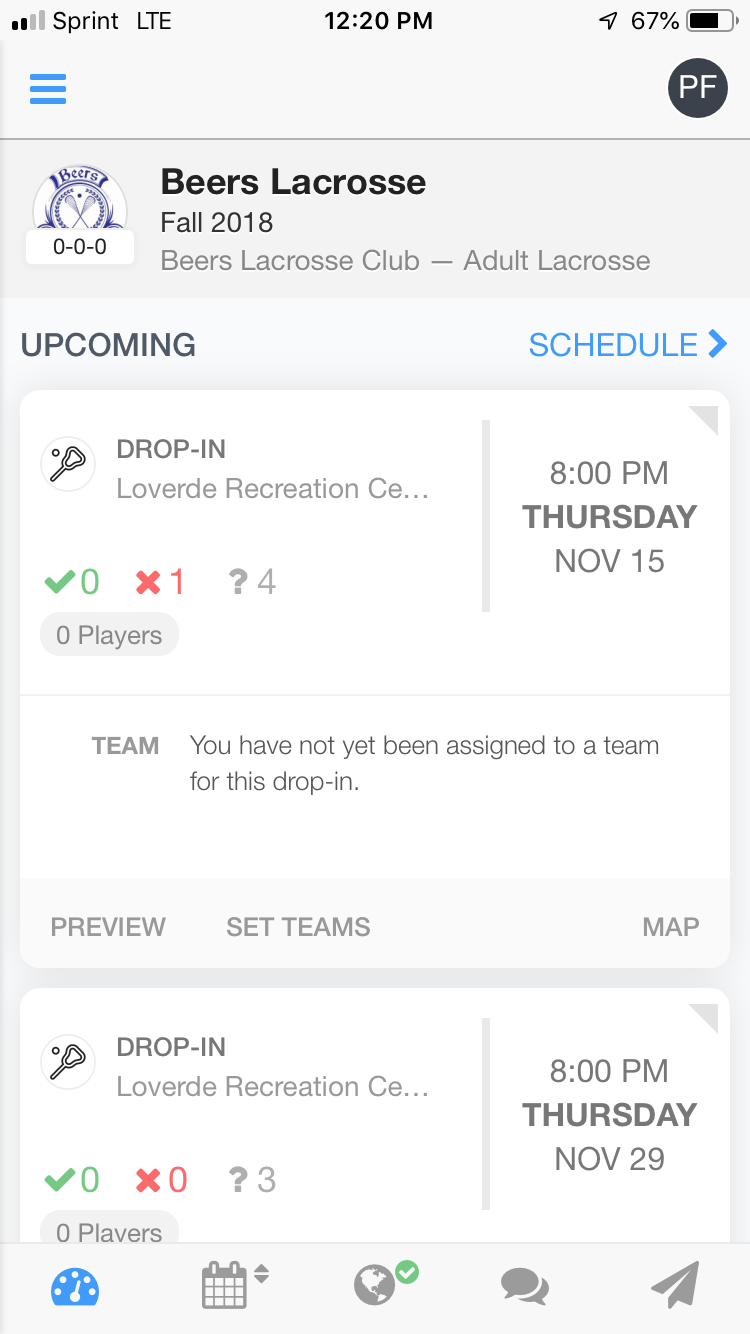This screenshot has height=1334, width=750.
Task: Open the hamburger drawer menu
Action: click(x=48, y=89)
